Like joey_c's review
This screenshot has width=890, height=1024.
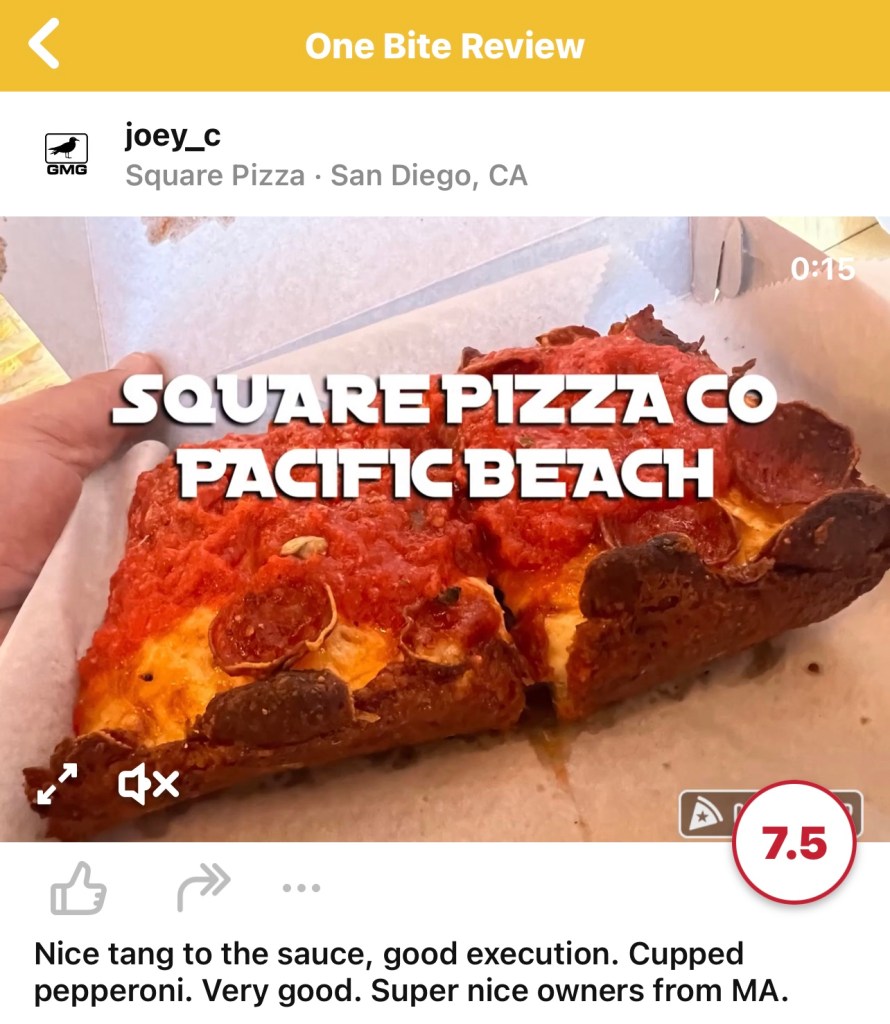78,886
